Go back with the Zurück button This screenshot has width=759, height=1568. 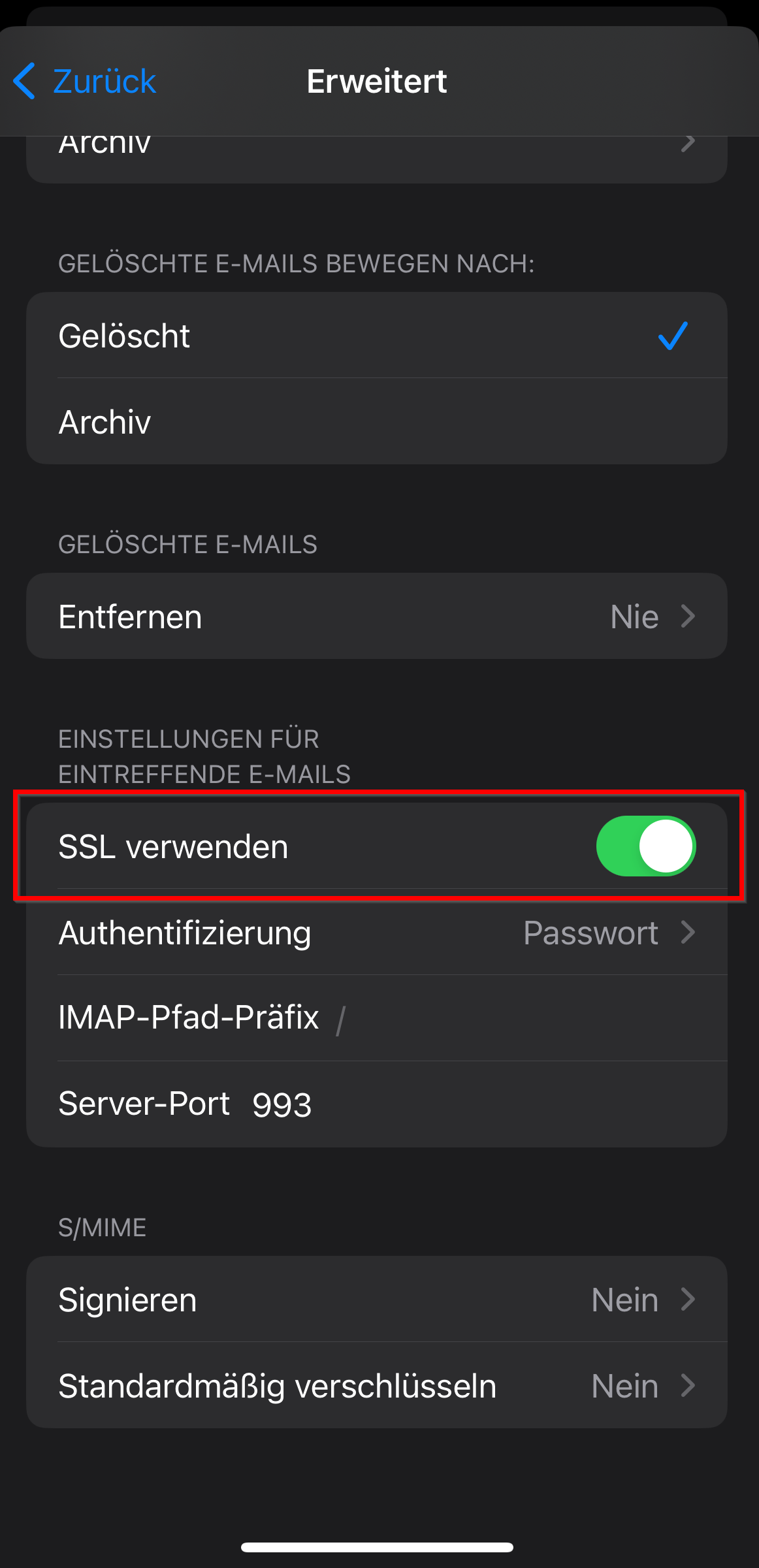tap(85, 82)
